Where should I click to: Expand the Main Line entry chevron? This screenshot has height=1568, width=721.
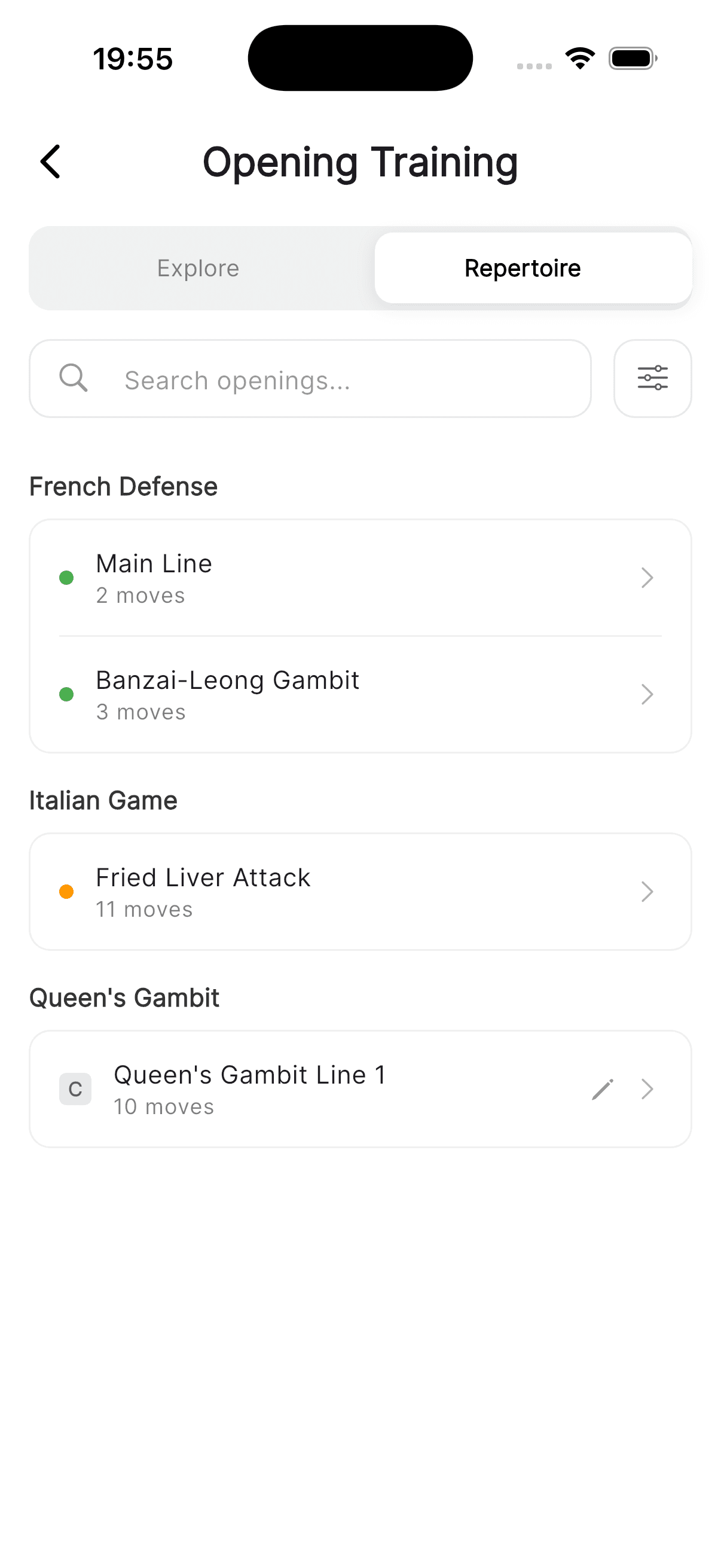coord(647,578)
